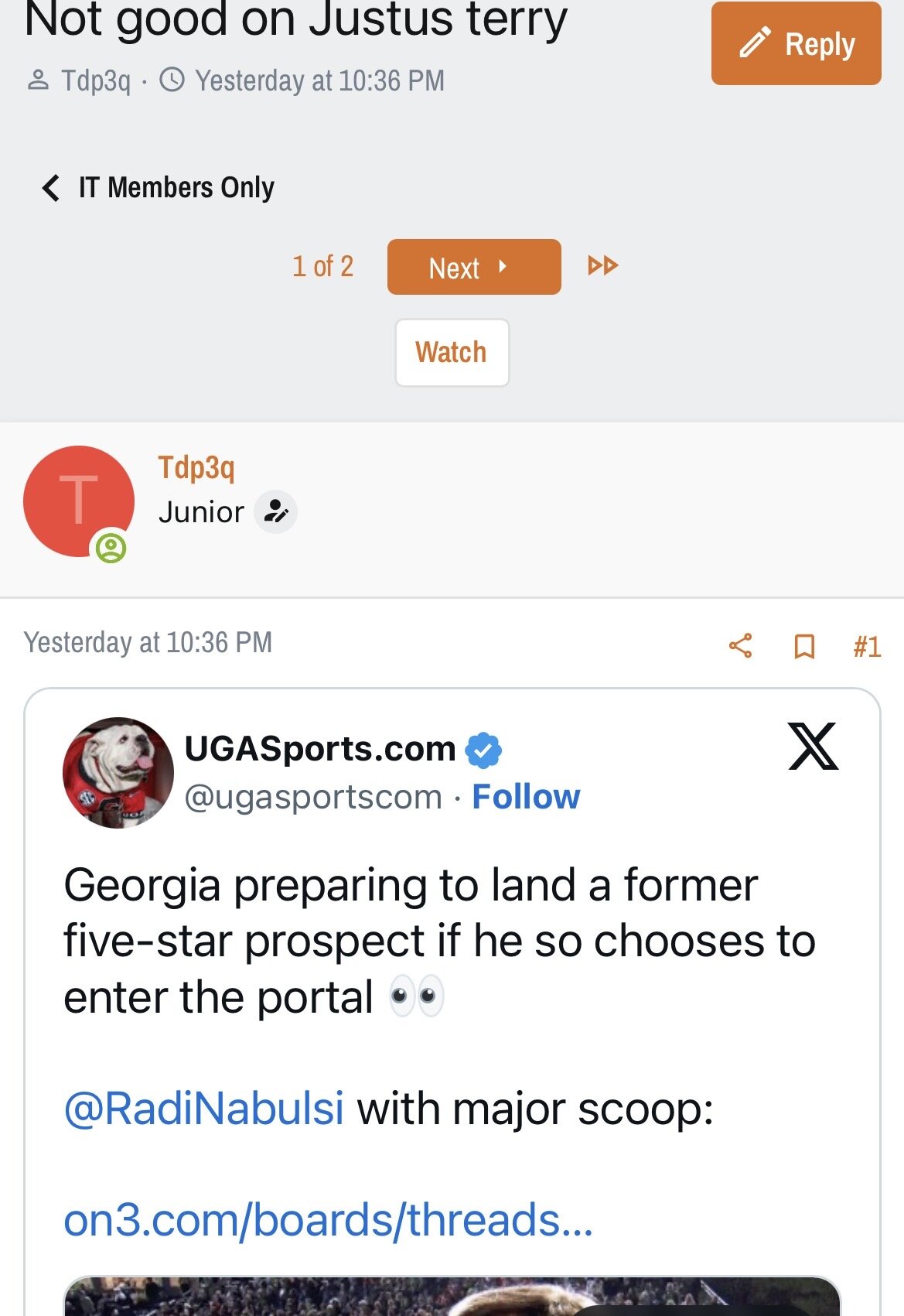Open the X logo in embedded tweet
This screenshot has width=904, height=1316.
(813, 747)
